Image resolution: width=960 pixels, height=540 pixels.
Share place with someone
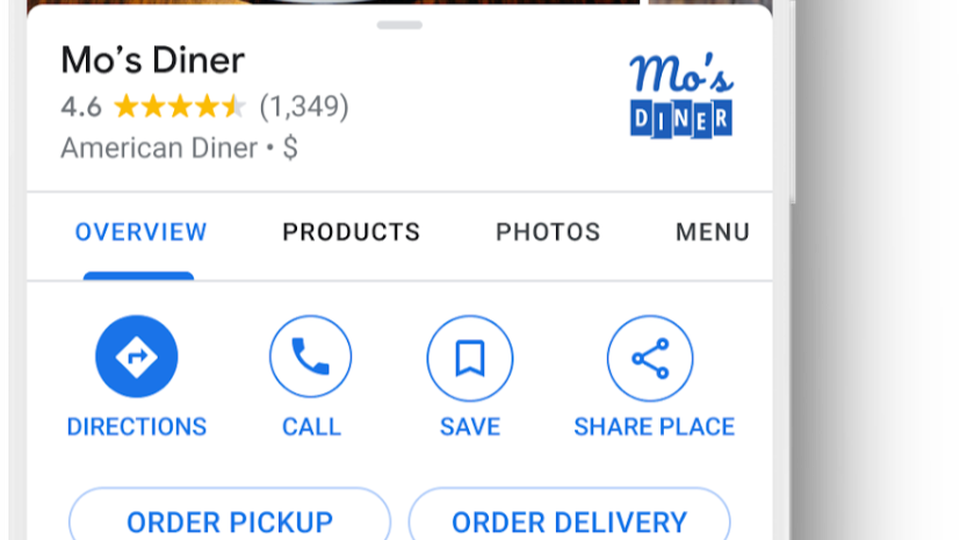coord(650,357)
